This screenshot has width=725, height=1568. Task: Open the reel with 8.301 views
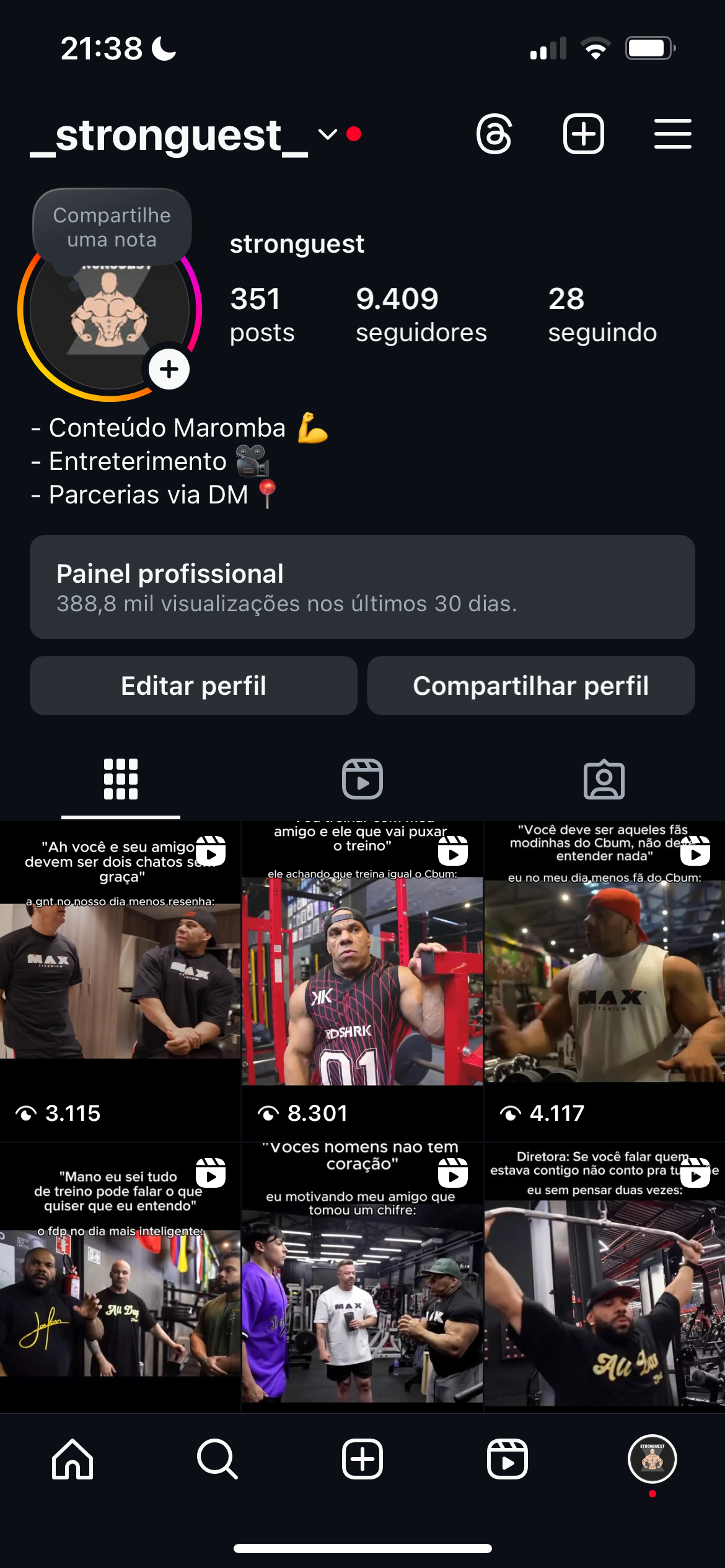click(362, 982)
